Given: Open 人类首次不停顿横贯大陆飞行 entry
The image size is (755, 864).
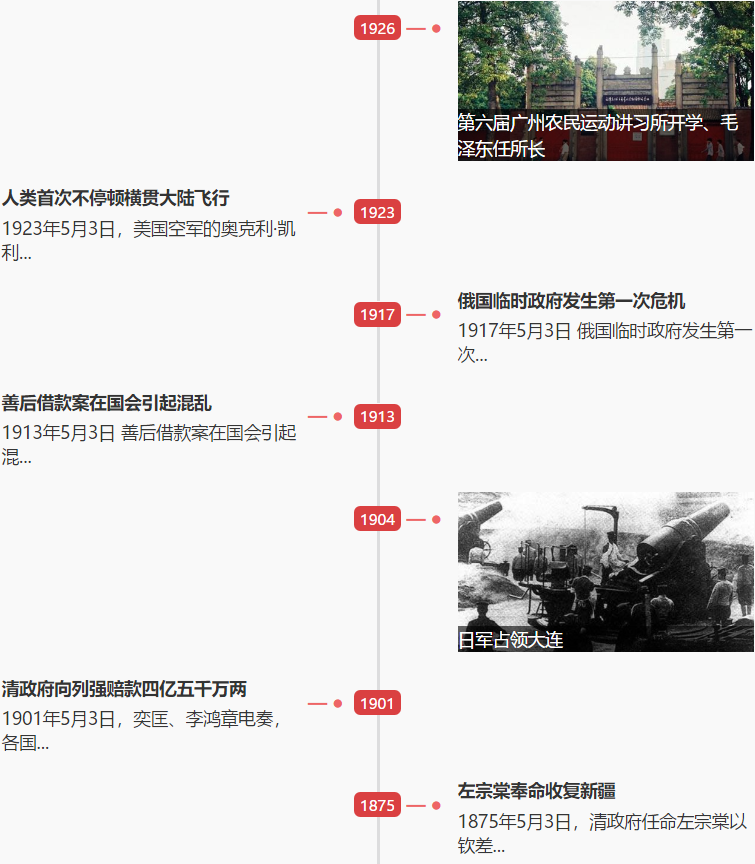Looking at the screenshot, I should point(115,198).
